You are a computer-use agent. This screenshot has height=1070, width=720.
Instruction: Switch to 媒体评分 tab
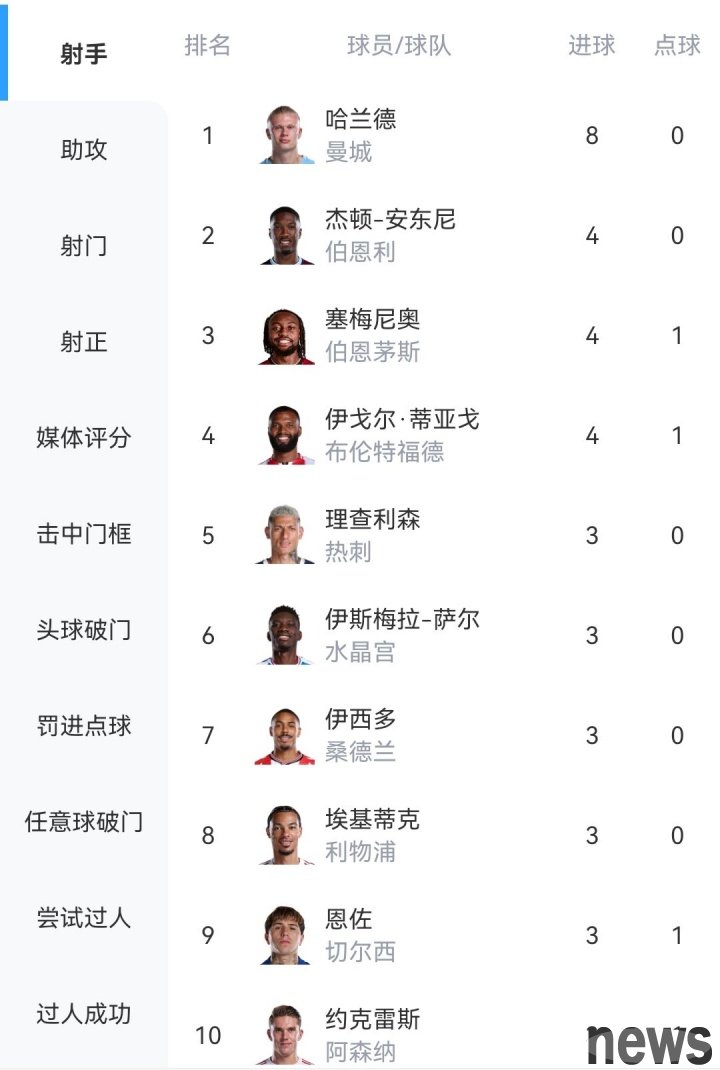point(84,438)
